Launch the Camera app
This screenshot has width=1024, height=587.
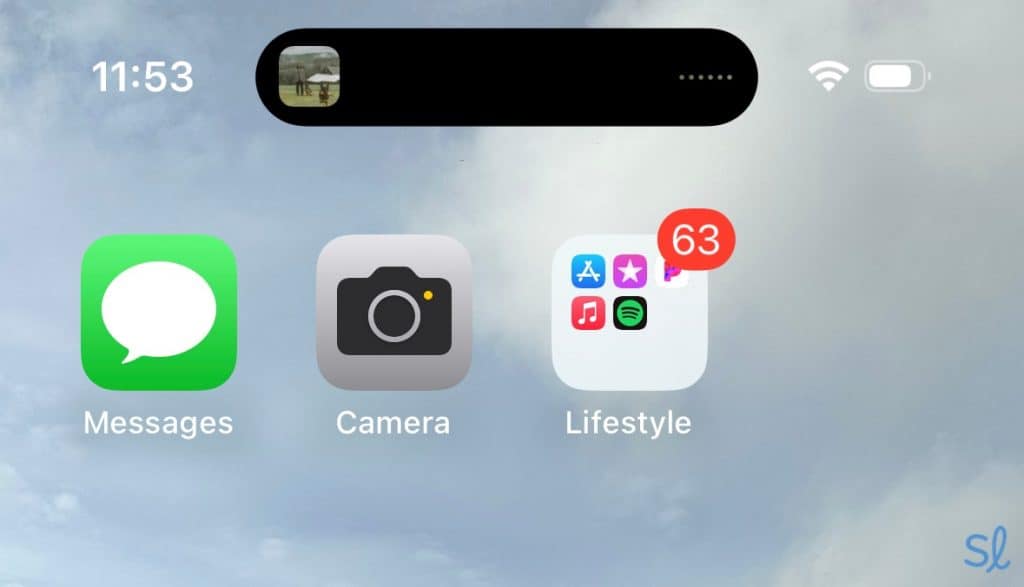[x=393, y=312]
